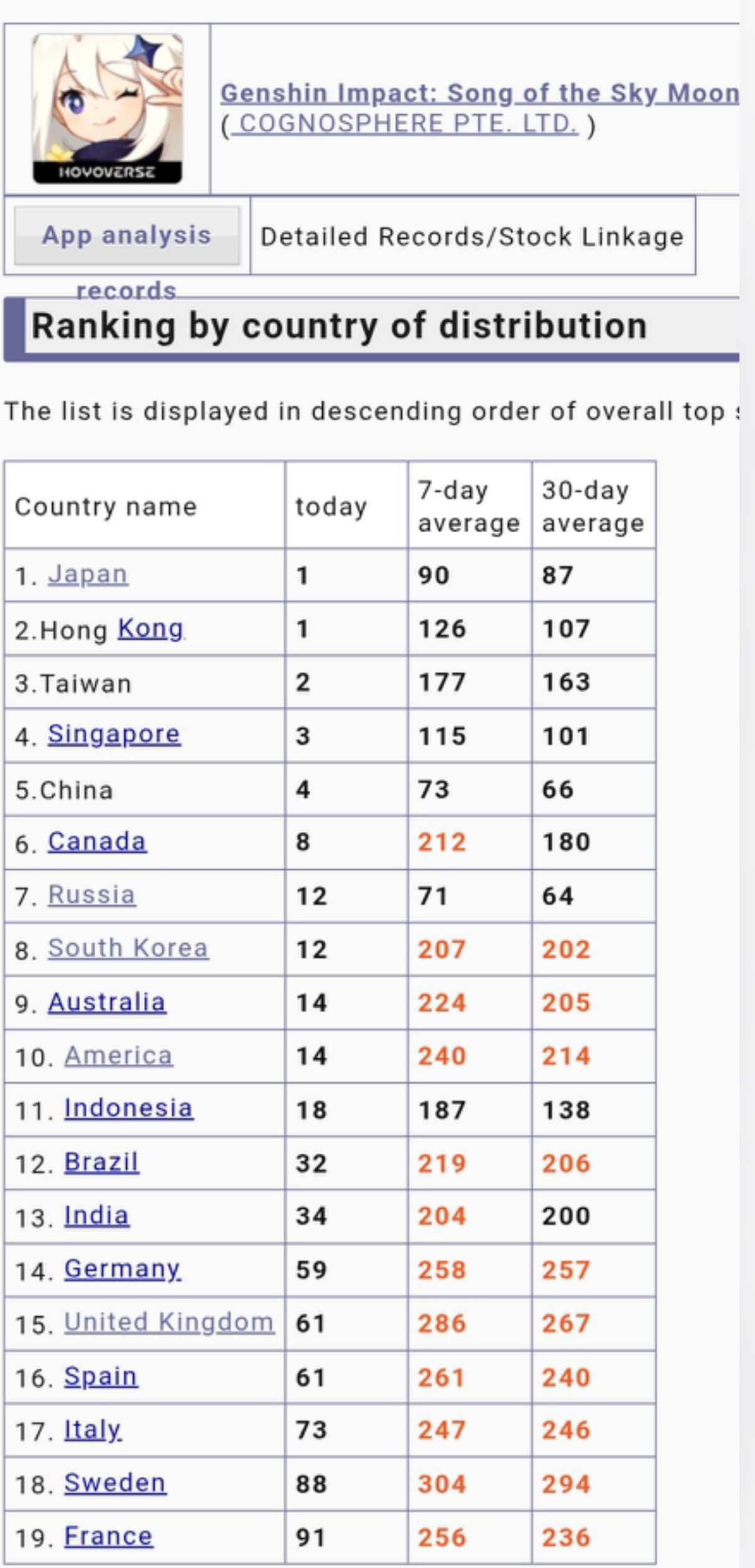Screen dimensions: 755x1568
Task: Open the Kong link in the Hong Kong row
Action: click(x=151, y=629)
